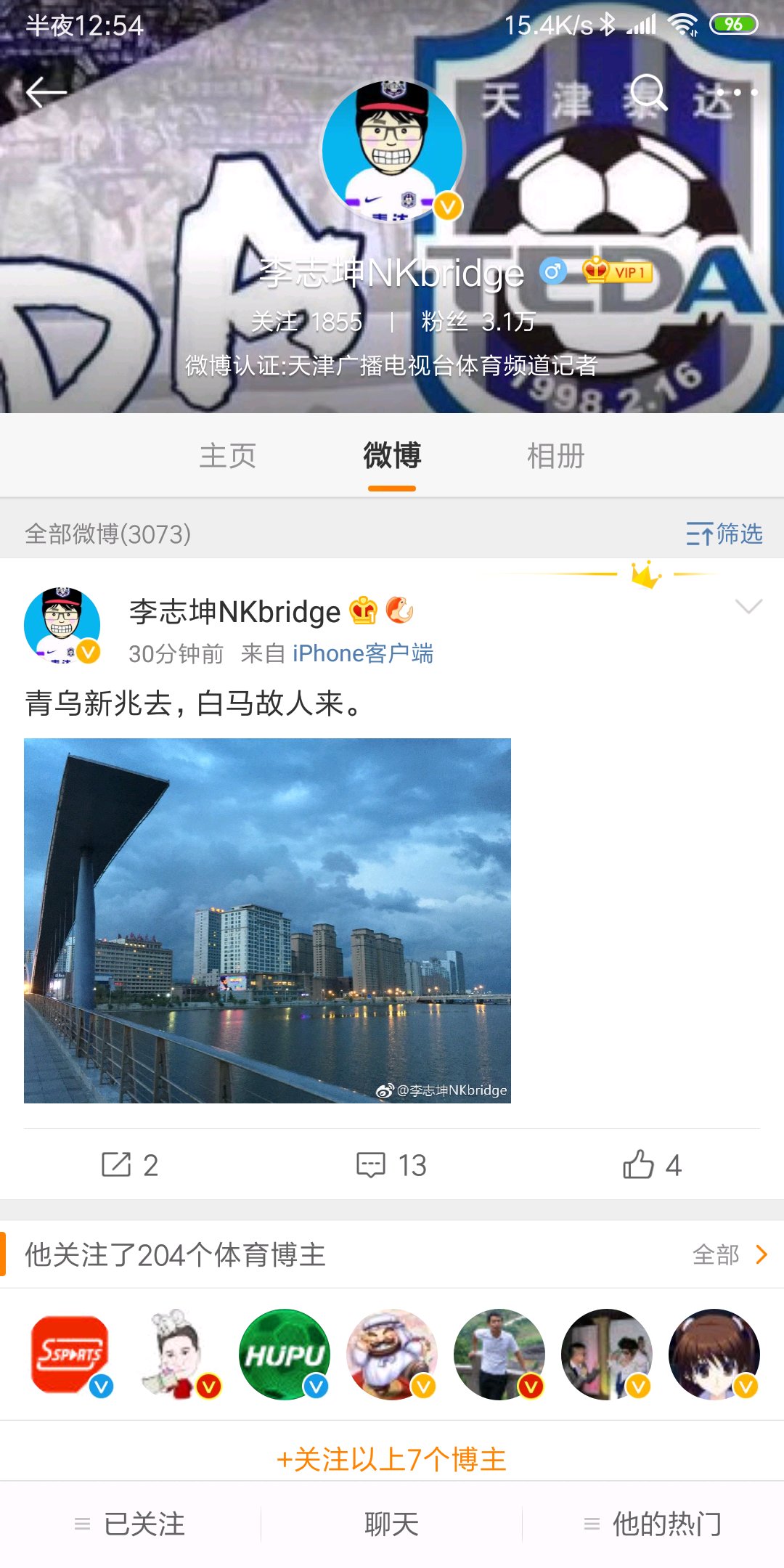Open the post's riverside building photo
Image resolution: width=784 pixels, height=1568 pixels.
pos(267,920)
